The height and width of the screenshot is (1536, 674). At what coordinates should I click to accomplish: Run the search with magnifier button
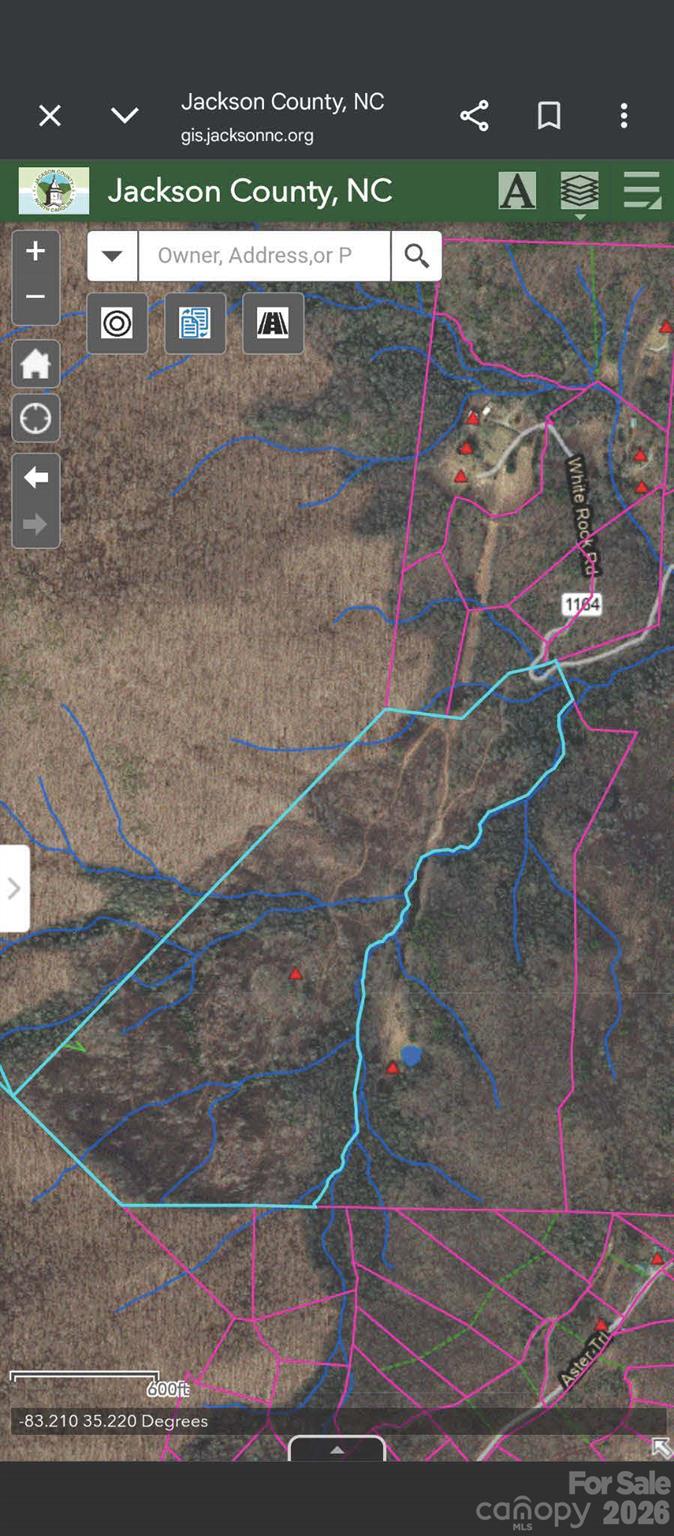[x=416, y=256]
